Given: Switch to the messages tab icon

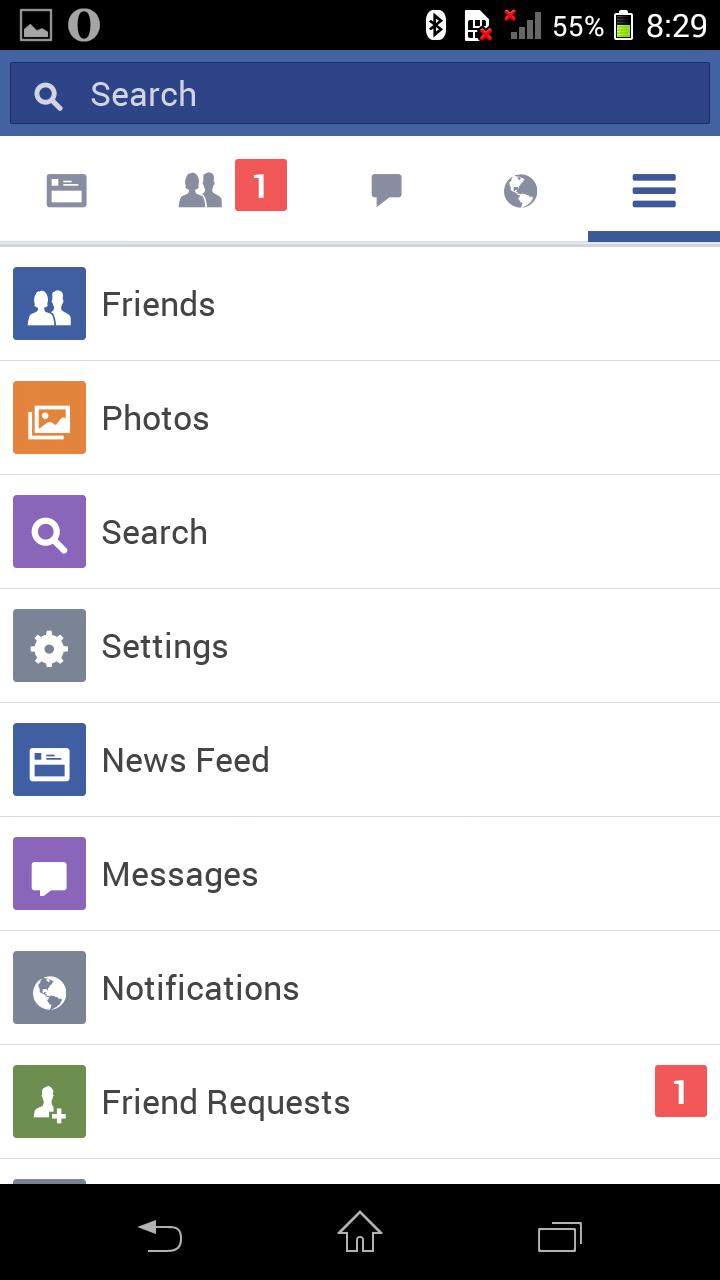Looking at the screenshot, I should click(x=386, y=190).
